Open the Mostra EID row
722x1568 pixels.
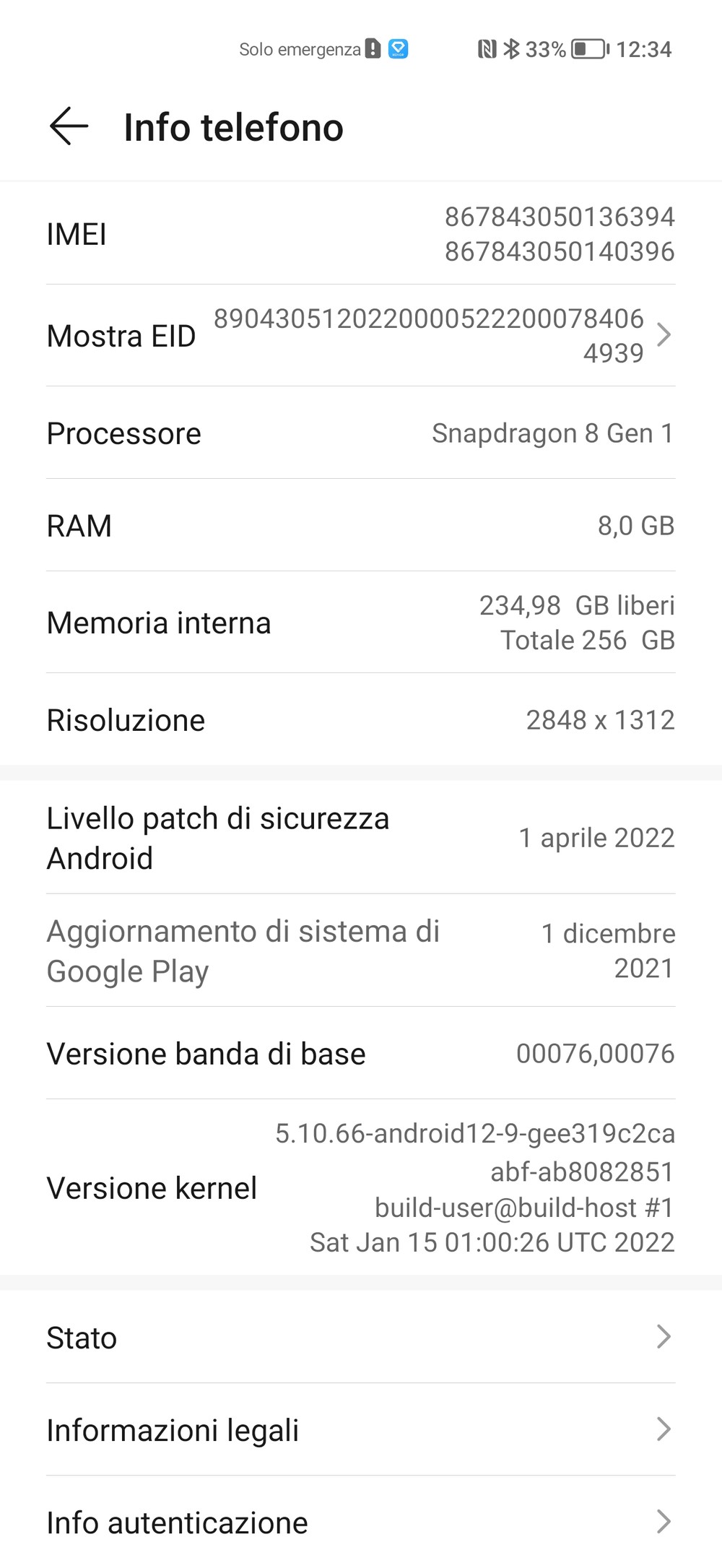(361, 335)
